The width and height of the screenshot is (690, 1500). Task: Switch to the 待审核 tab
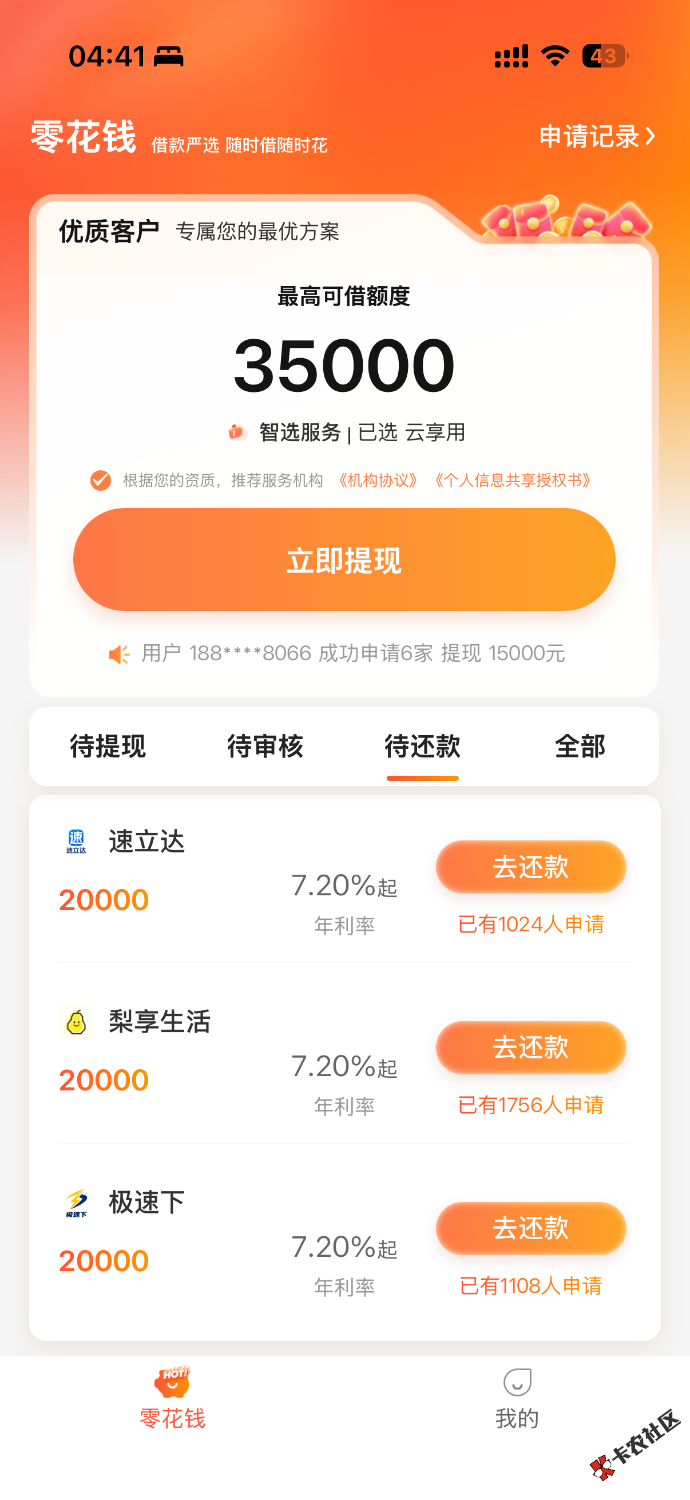(x=265, y=746)
